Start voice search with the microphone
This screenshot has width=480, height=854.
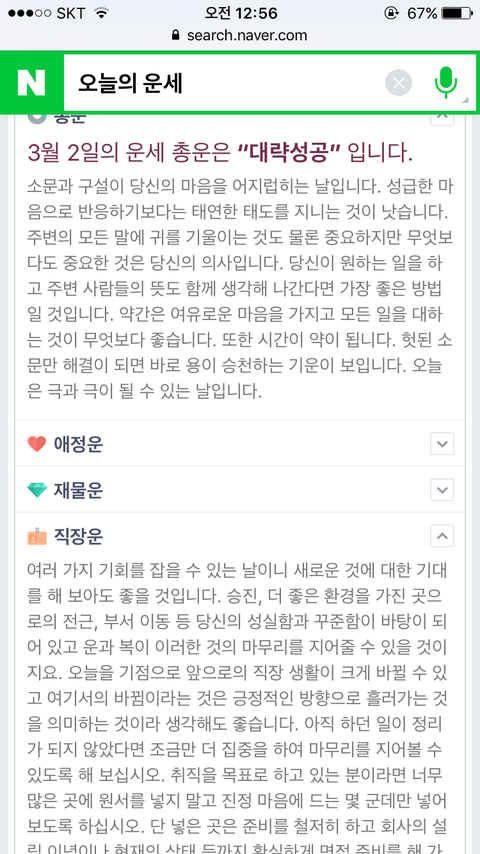[446, 83]
